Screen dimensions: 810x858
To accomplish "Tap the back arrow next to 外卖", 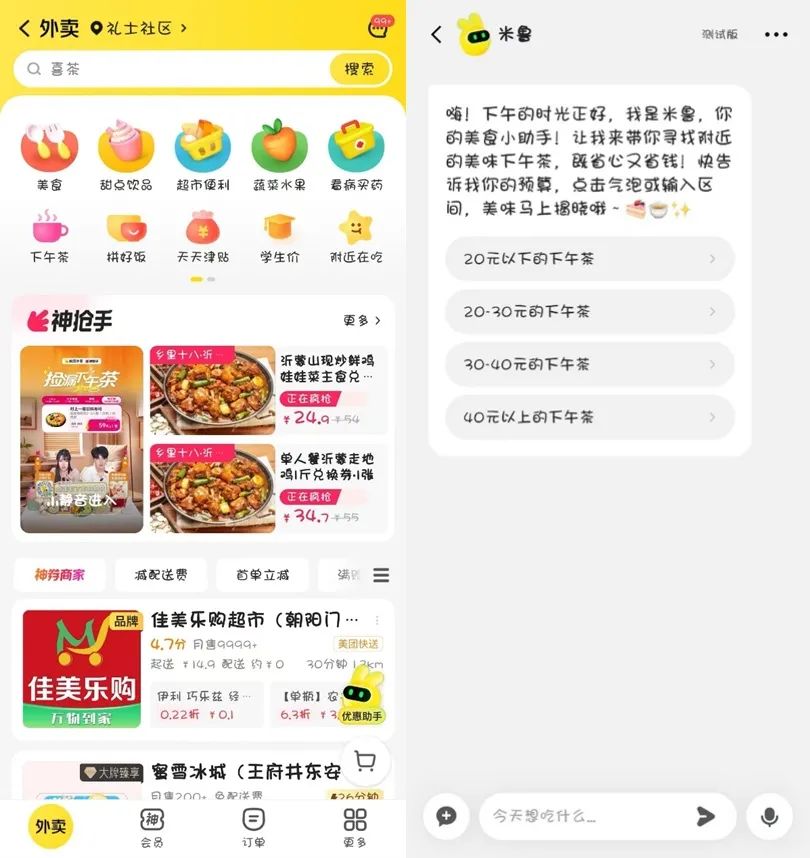I will [24, 29].
